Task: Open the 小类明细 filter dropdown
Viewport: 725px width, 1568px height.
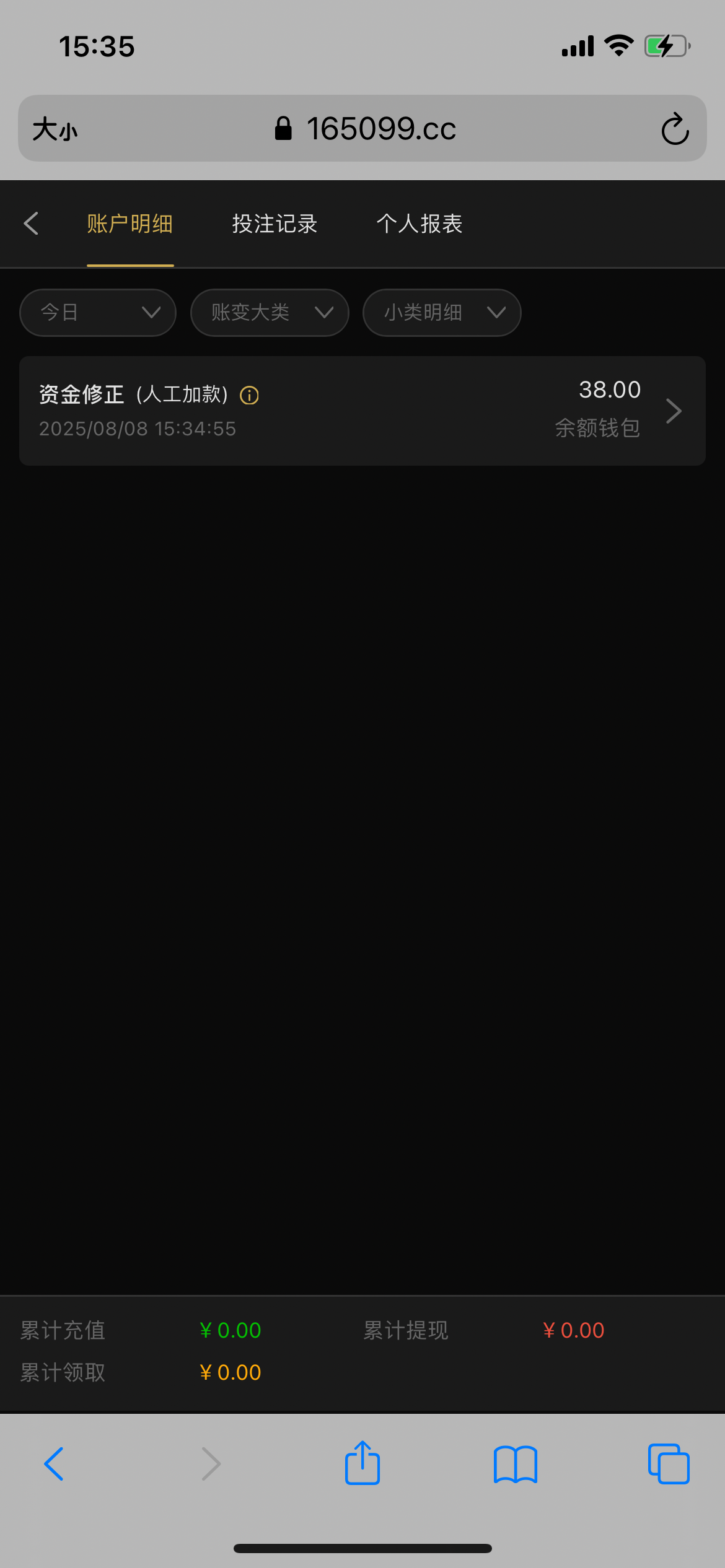Action: point(442,313)
